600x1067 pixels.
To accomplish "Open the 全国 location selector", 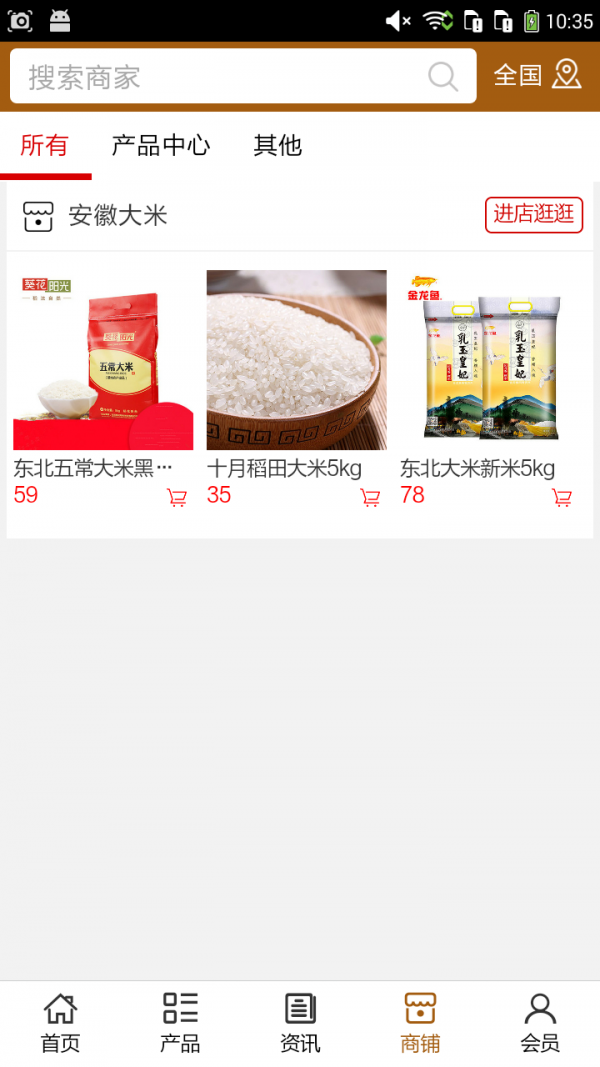I will point(537,75).
